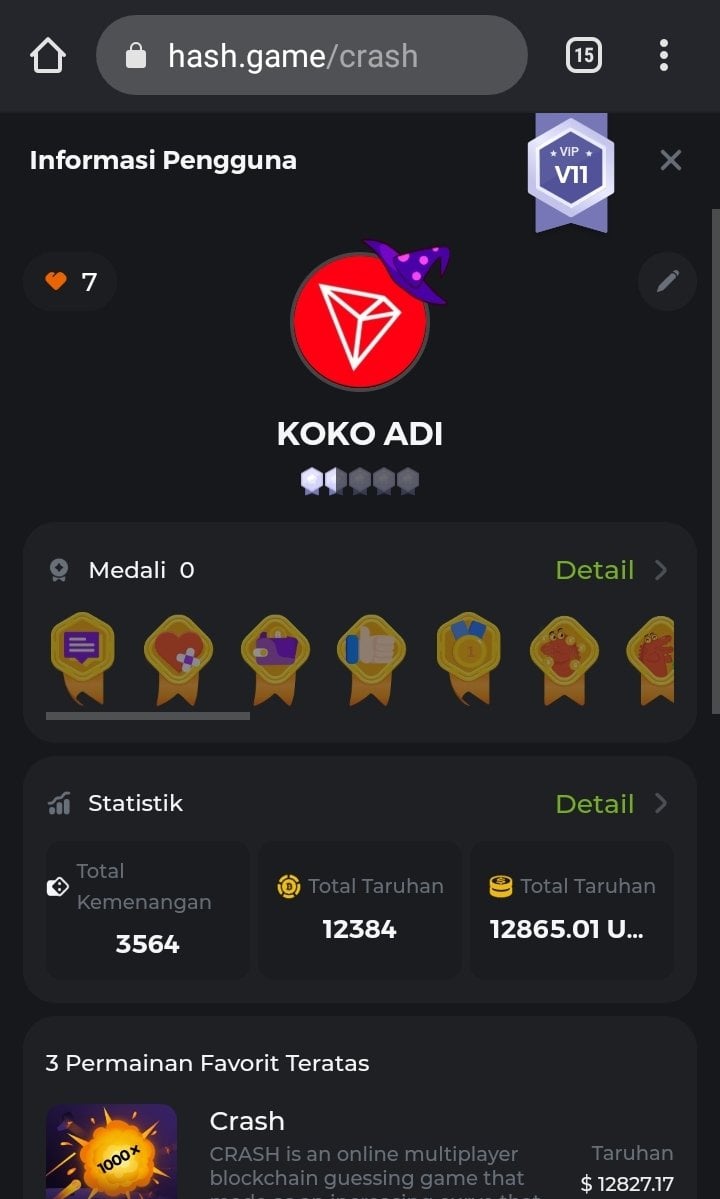Open the Crash game card
The height and width of the screenshot is (1199, 720).
(x=360, y=1150)
